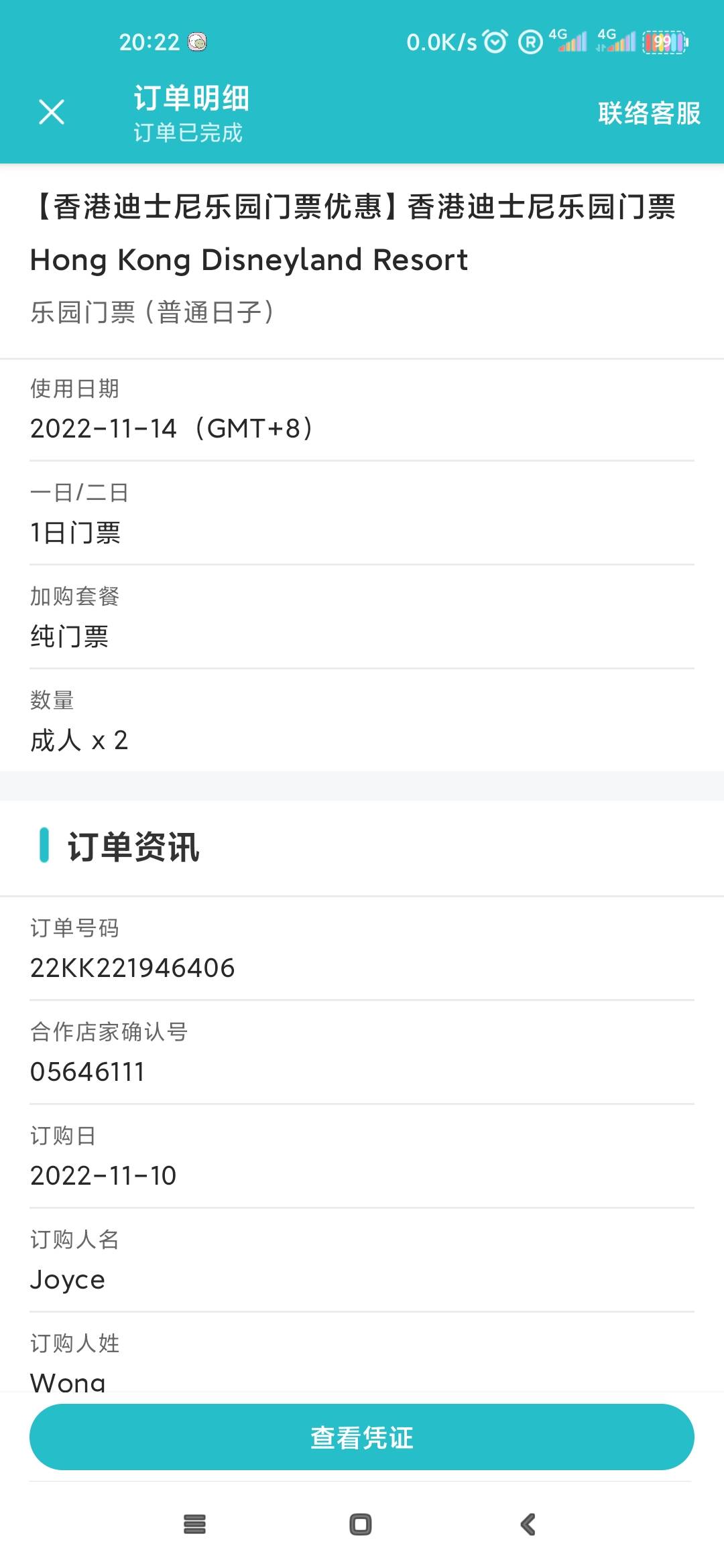Tap the 查看凭证 voucher button

(x=361, y=1436)
